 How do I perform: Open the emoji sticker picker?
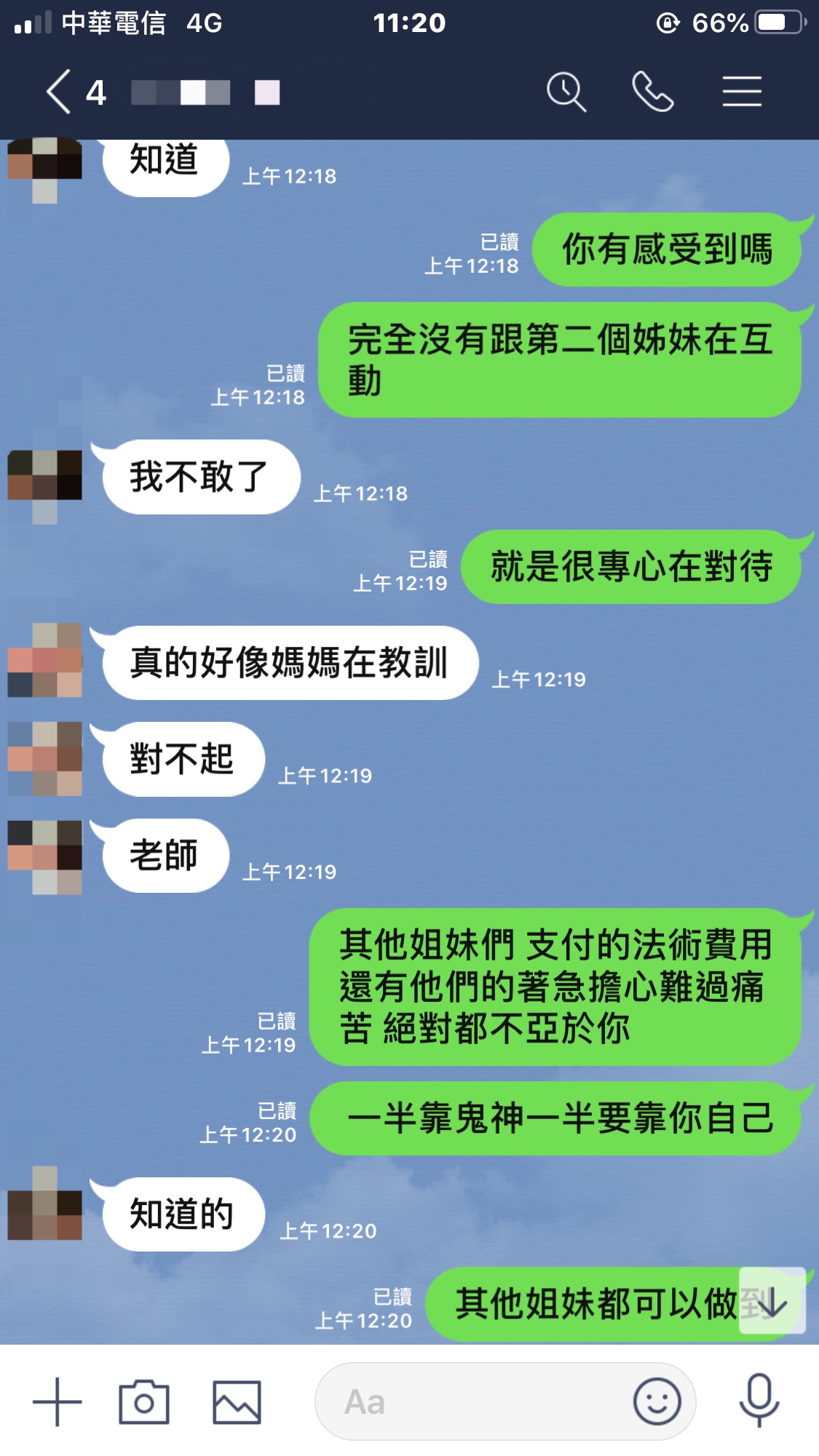(x=657, y=1401)
